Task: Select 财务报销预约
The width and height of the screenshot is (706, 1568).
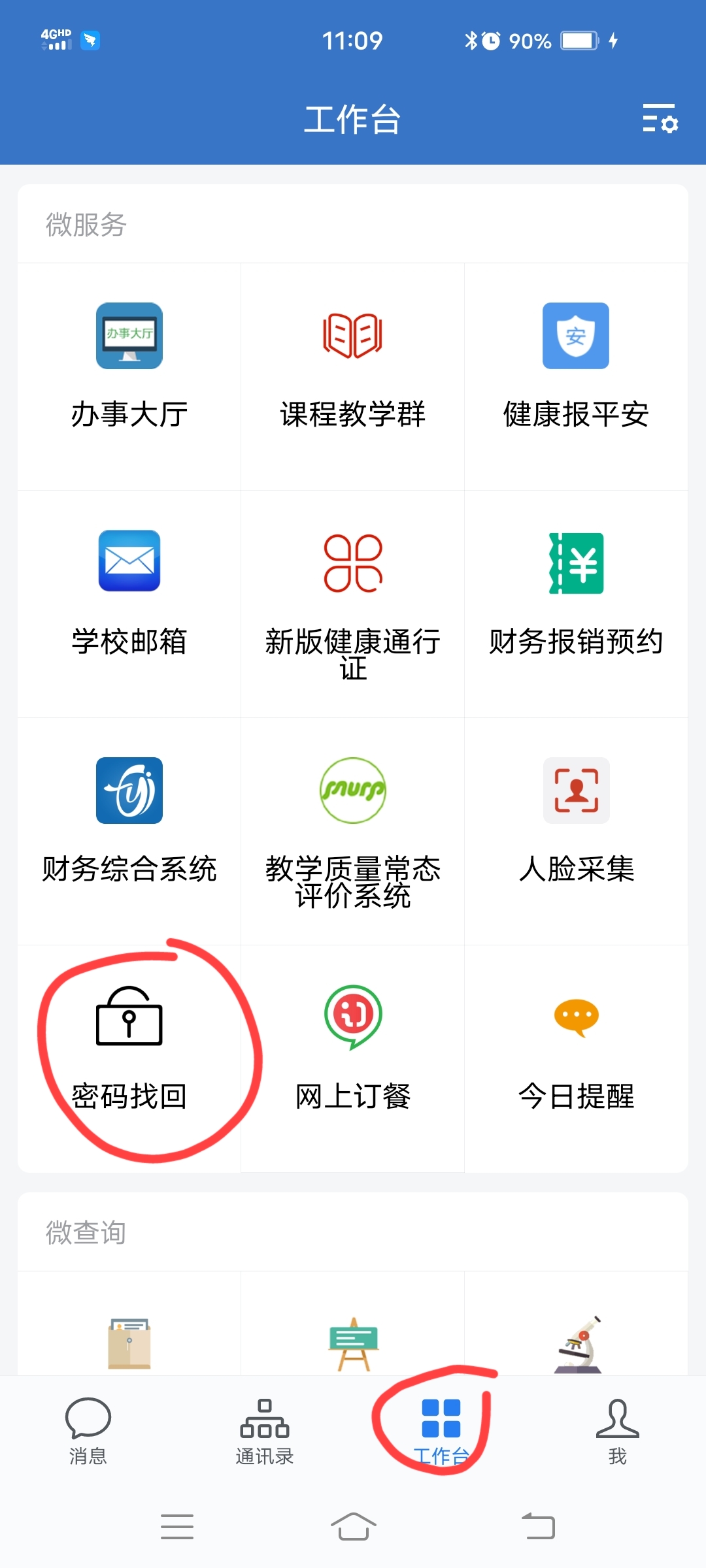Action: 575,591
